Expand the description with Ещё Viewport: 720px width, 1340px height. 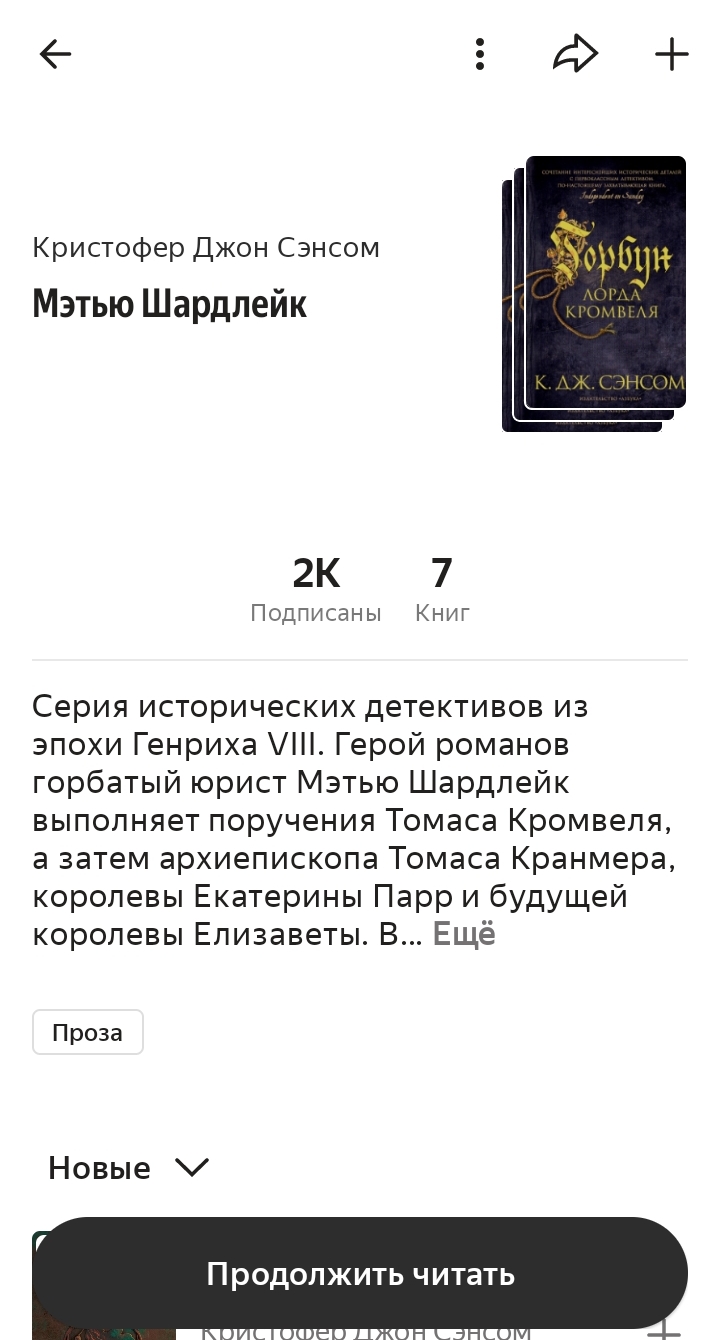click(464, 934)
